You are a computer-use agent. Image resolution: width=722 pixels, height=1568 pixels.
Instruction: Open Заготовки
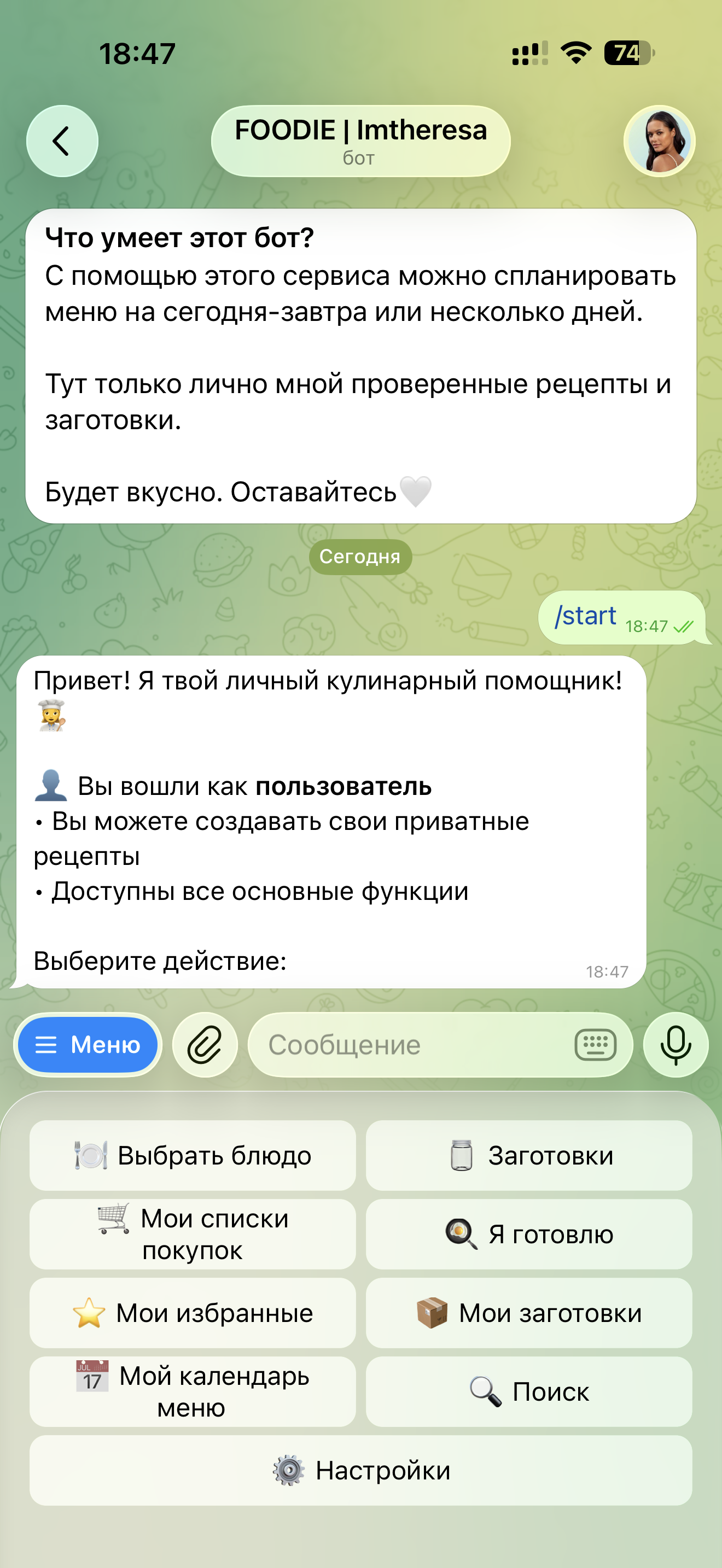528,1155
